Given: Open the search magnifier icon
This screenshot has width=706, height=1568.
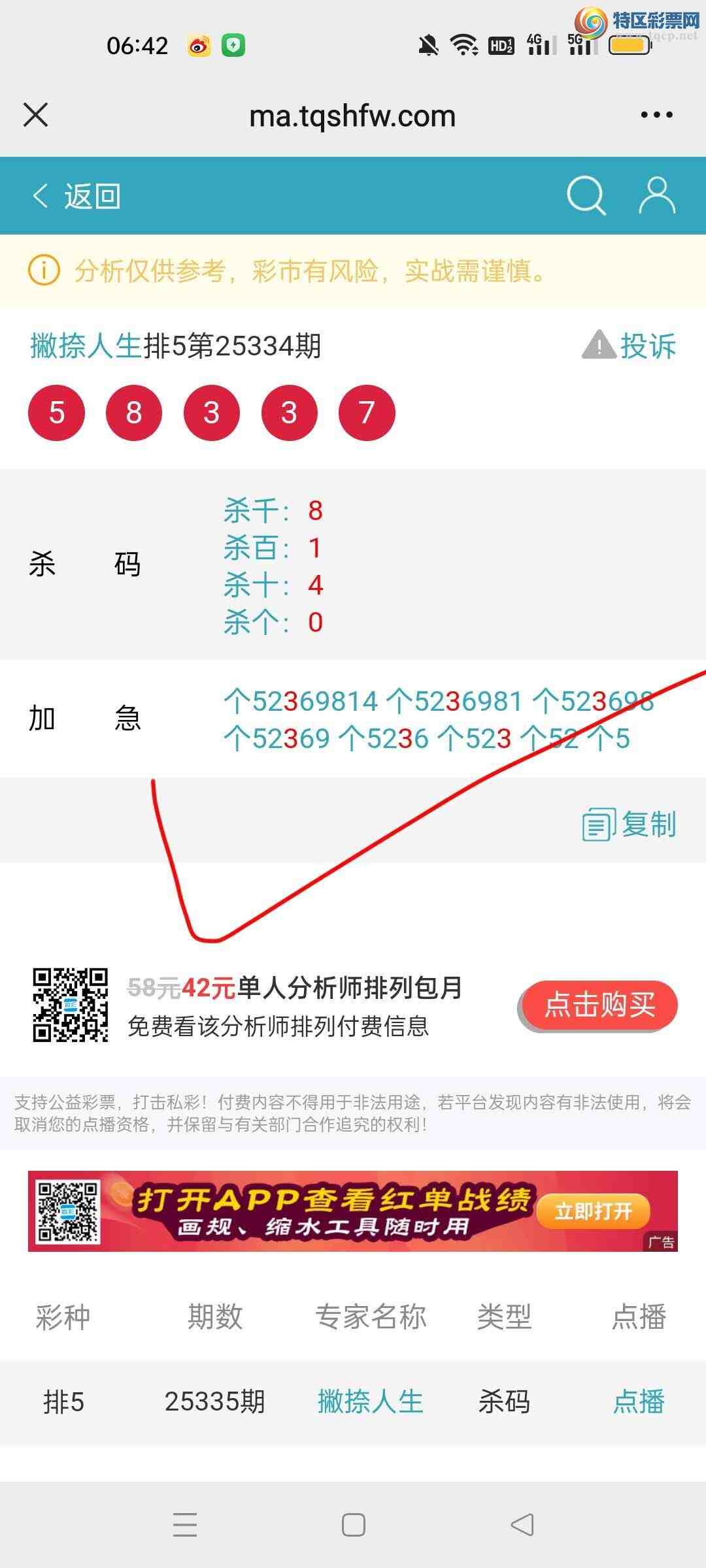Looking at the screenshot, I should point(586,195).
